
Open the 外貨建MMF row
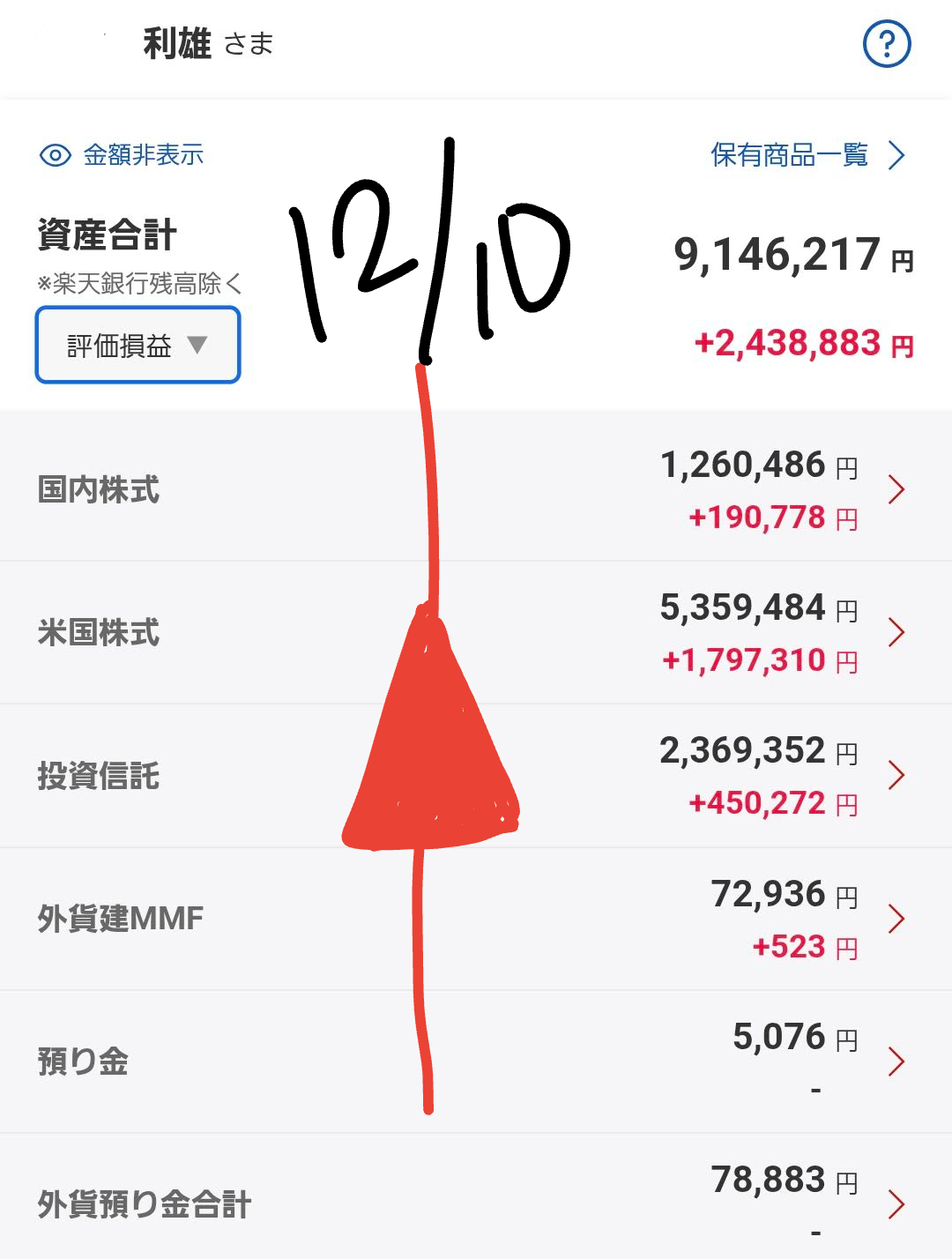pos(476,919)
